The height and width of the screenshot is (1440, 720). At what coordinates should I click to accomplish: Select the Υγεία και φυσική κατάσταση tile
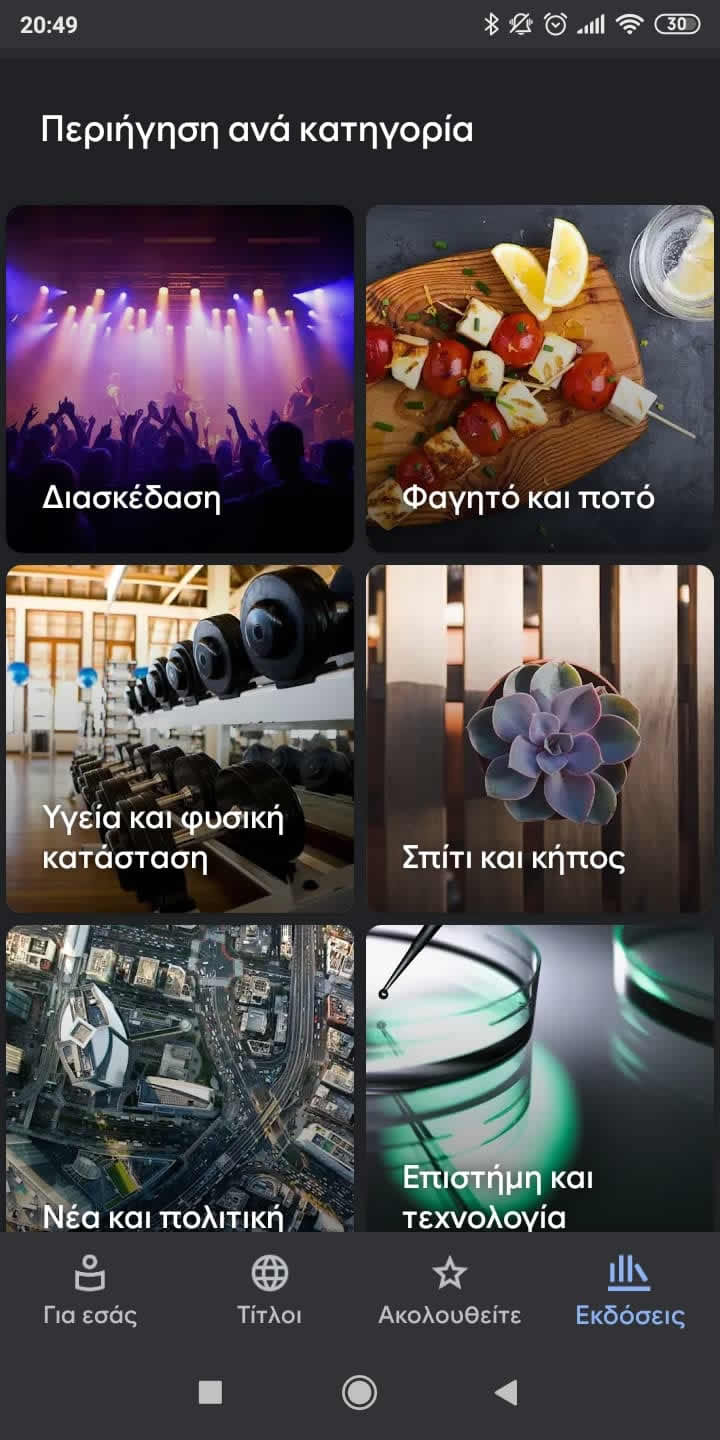180,738
